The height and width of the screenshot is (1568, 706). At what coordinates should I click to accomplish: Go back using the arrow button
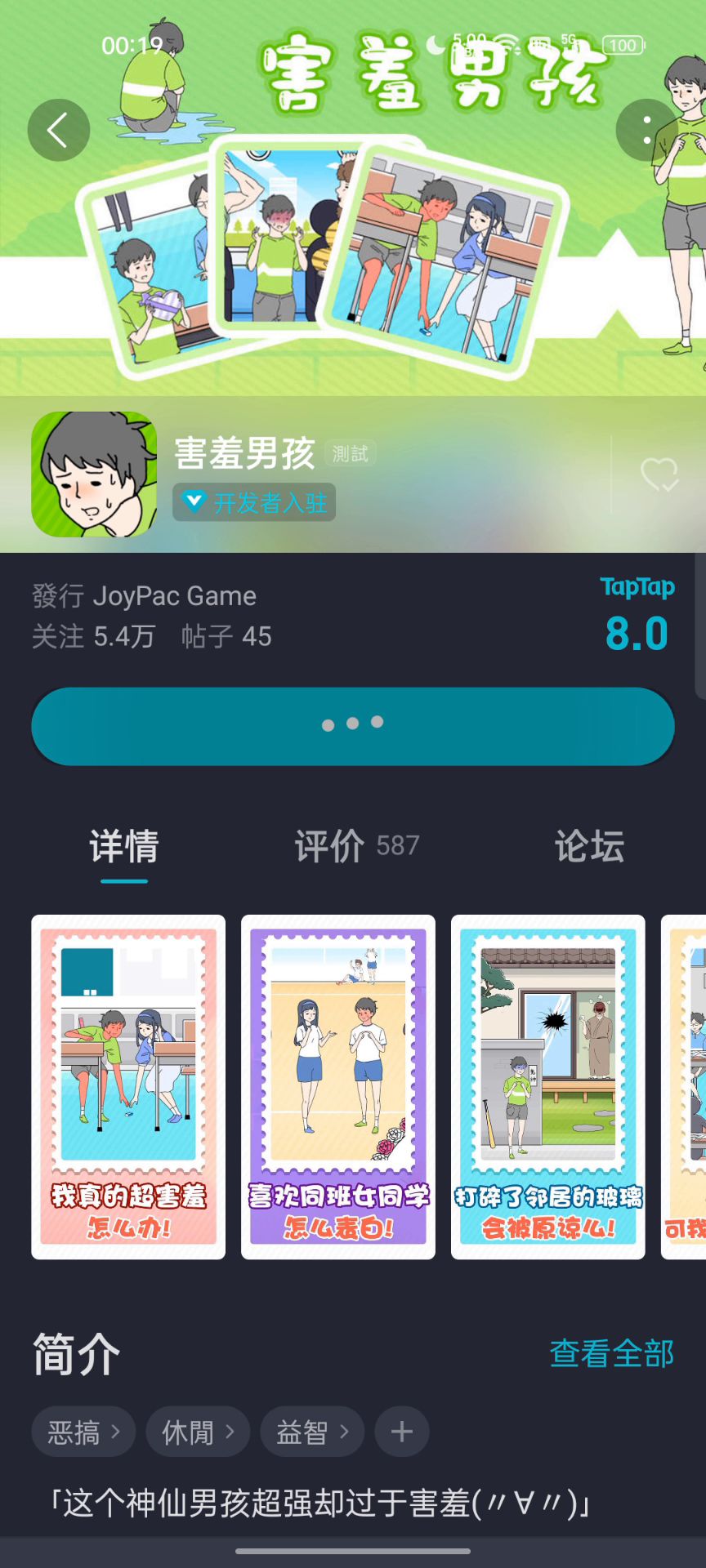[x=58, y=130]
